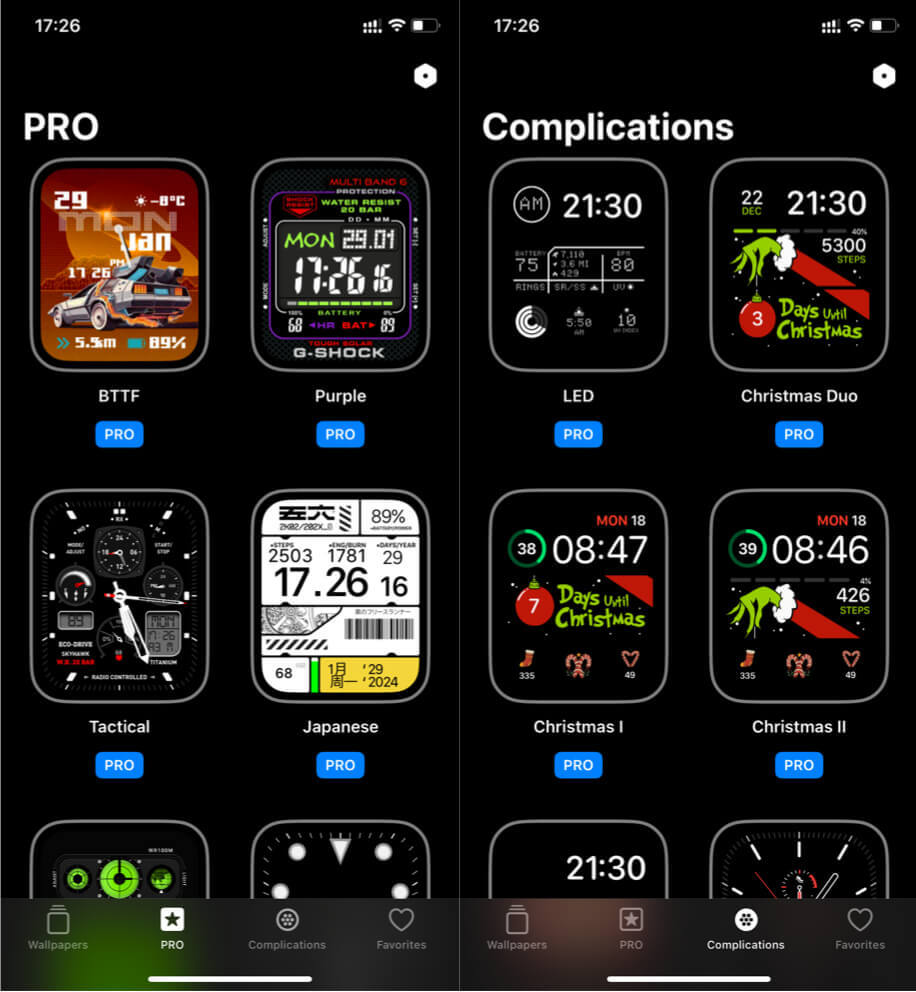View the Japanese watch face

(340, 595)
